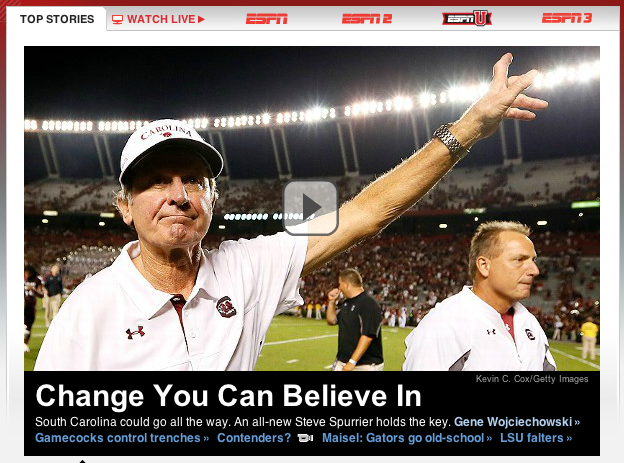
Task: Open Gamecocks control trenches link
Action: point(121,438)
